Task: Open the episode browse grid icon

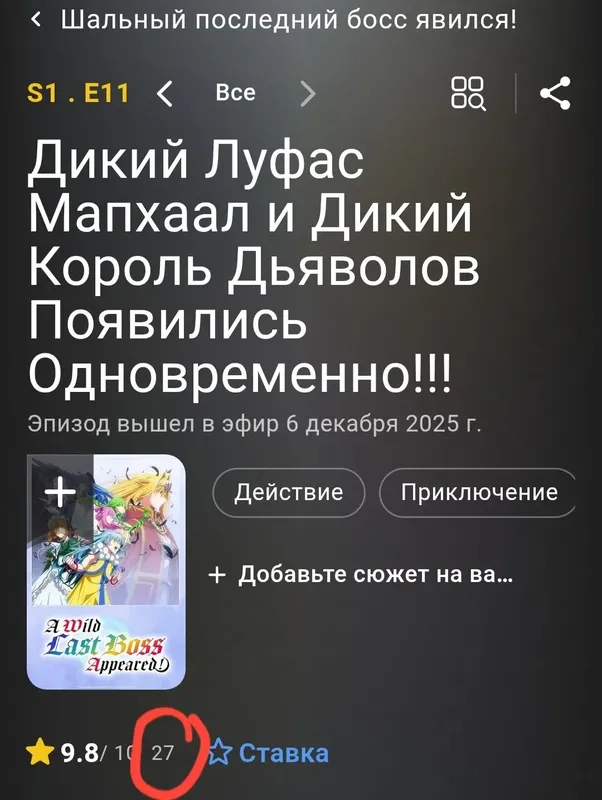Action: point(469,93)
